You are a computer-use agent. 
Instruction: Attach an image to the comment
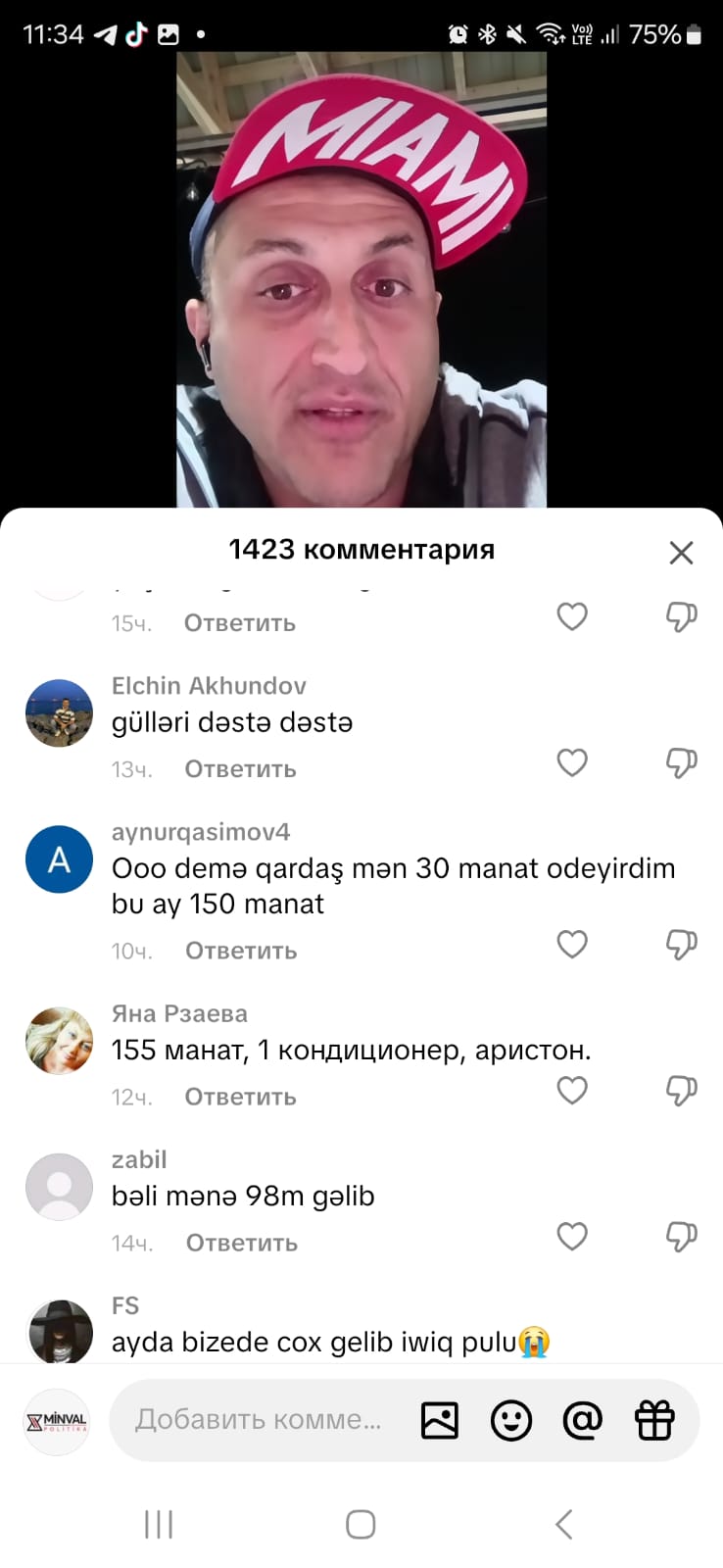439,1420
